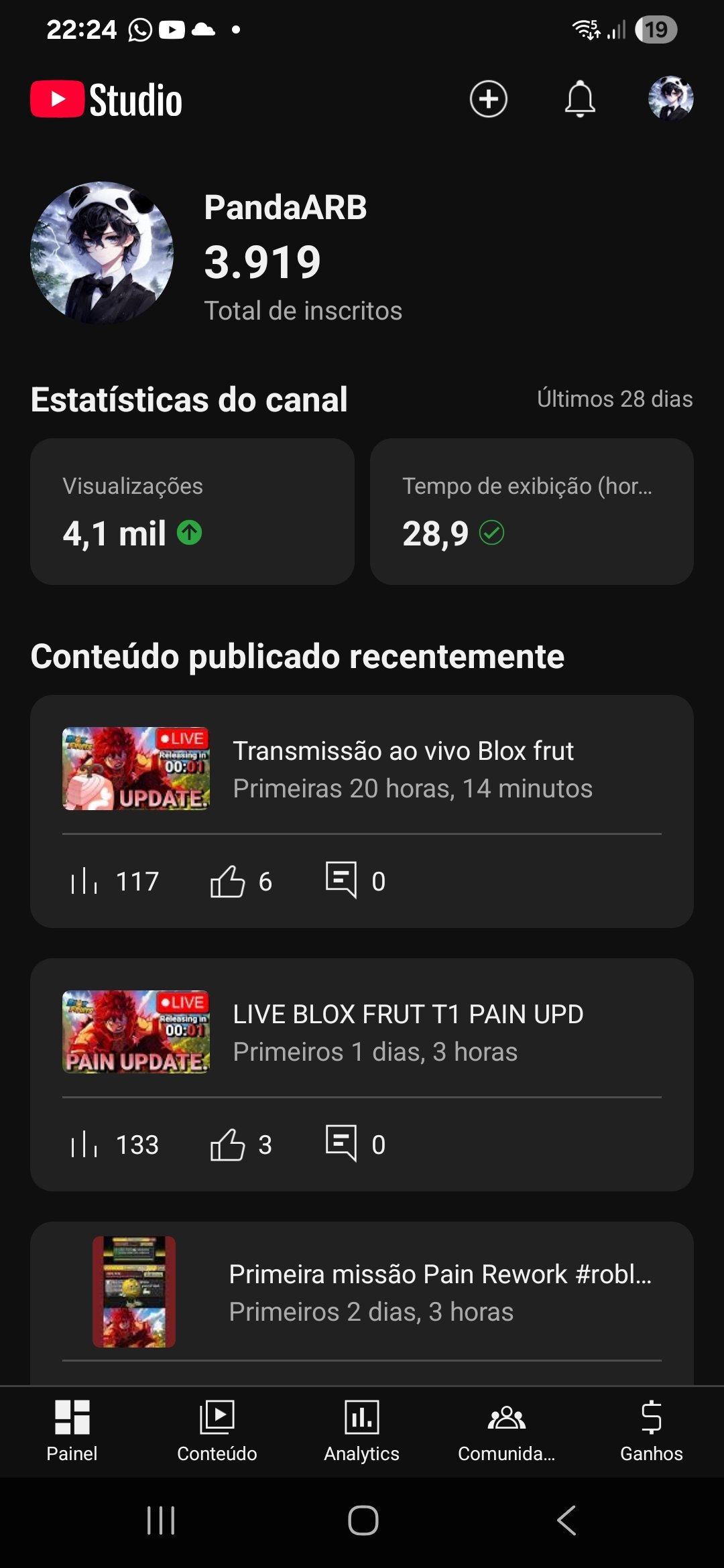Go to the Analytics tab
The width and height of the screenshot is (724, 1568).
pos(362,1431)
